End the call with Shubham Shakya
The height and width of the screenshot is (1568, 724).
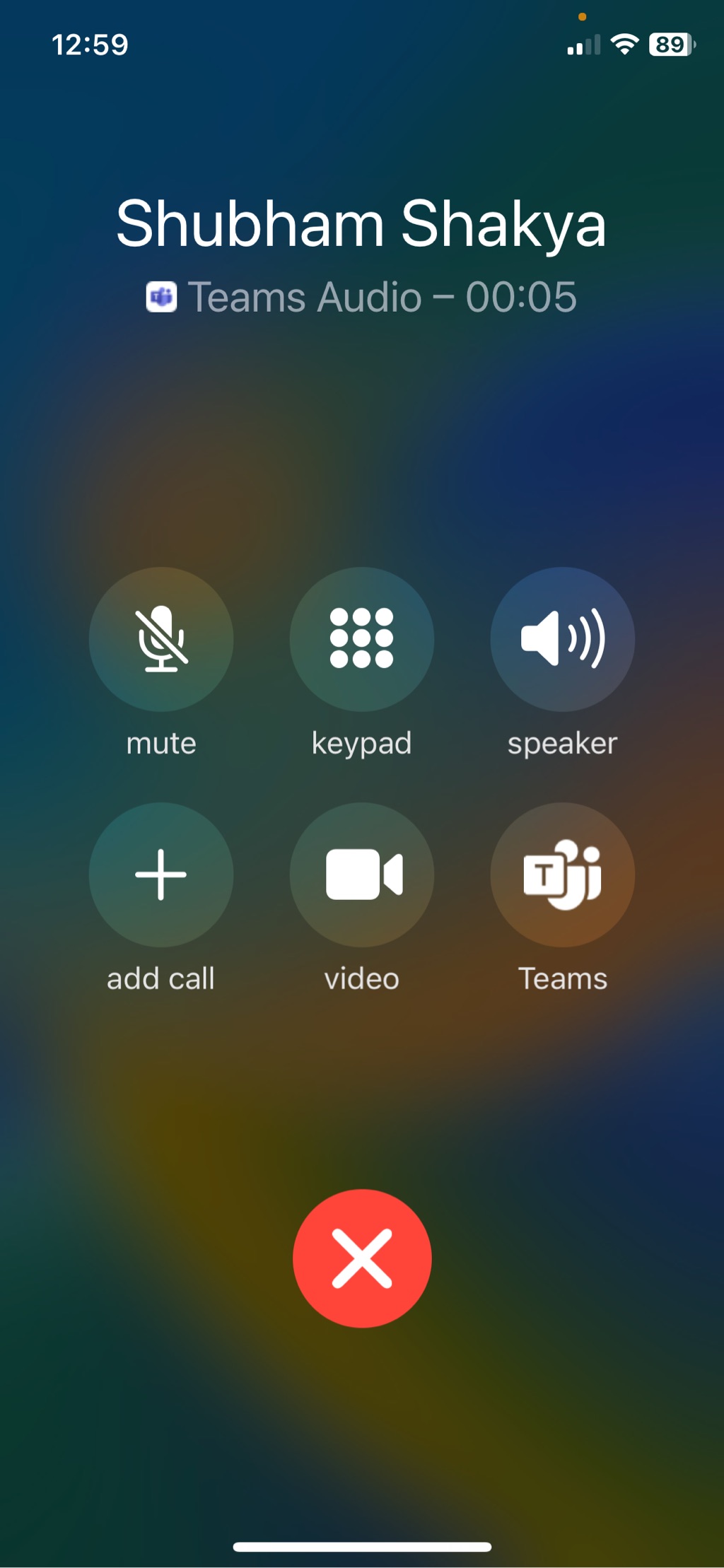[362, 1258]
